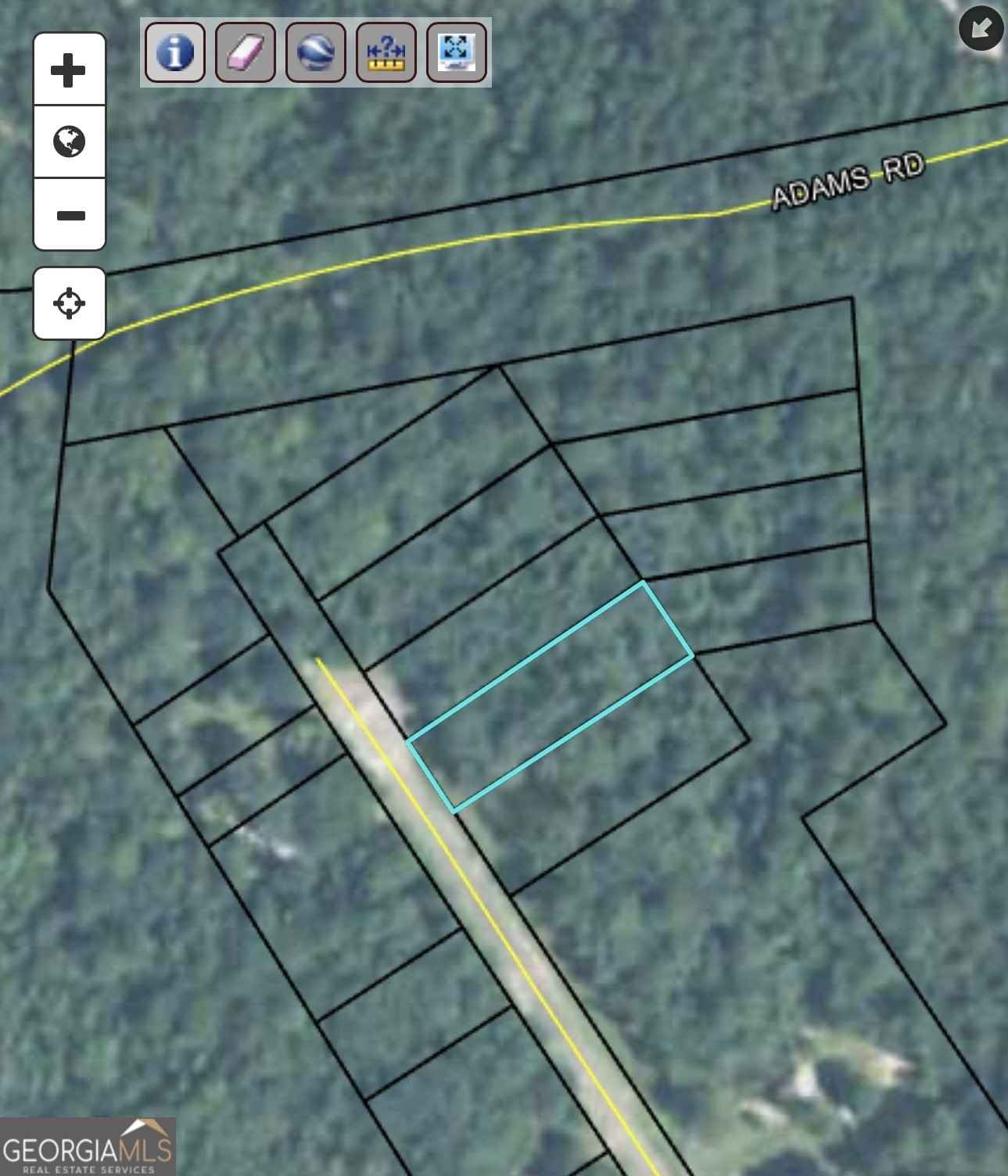
Task: Center map on my current location
Action: pos(69,303)
